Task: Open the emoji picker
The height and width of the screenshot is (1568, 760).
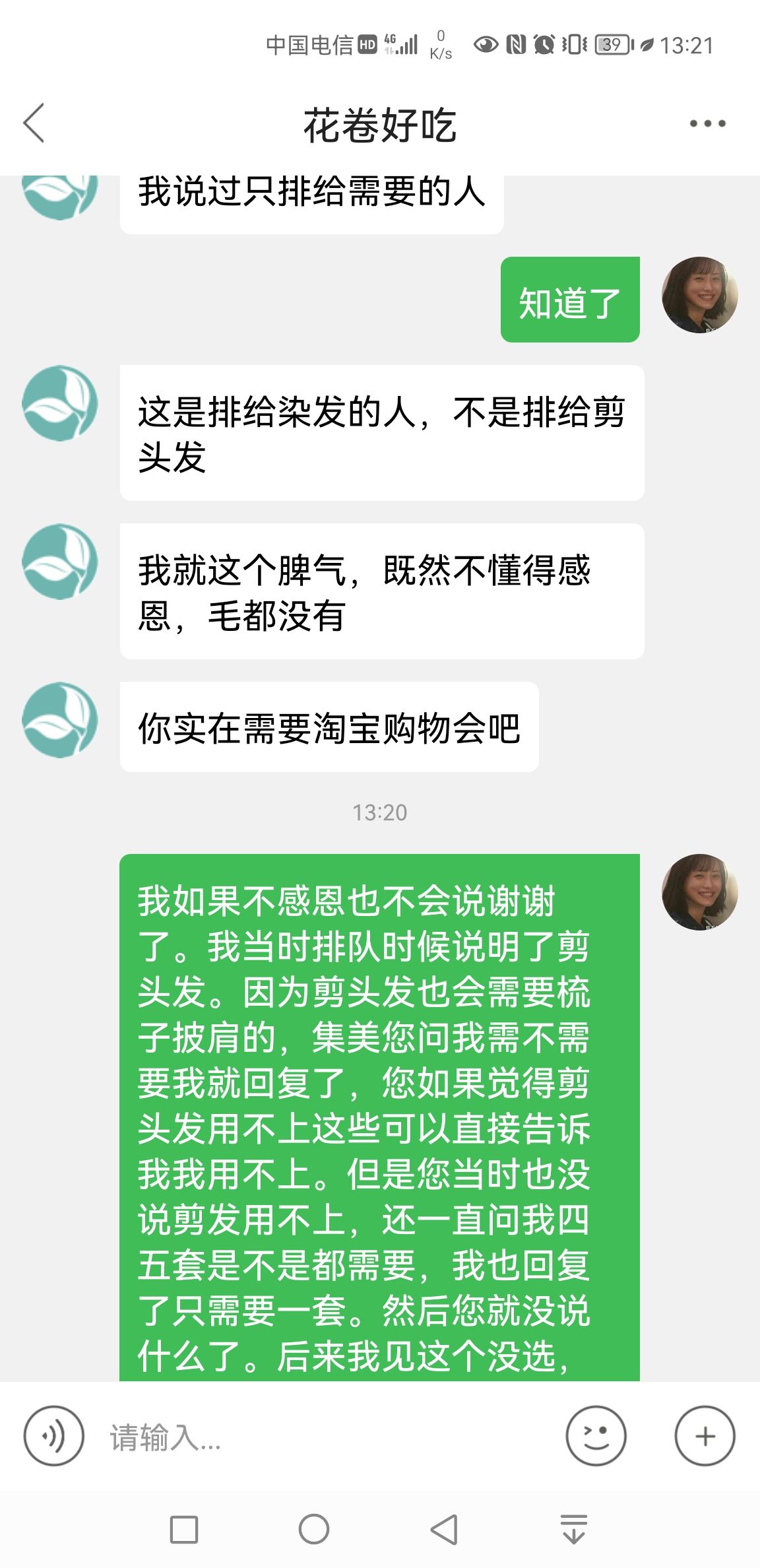Action: click(x=596, y=1436)
